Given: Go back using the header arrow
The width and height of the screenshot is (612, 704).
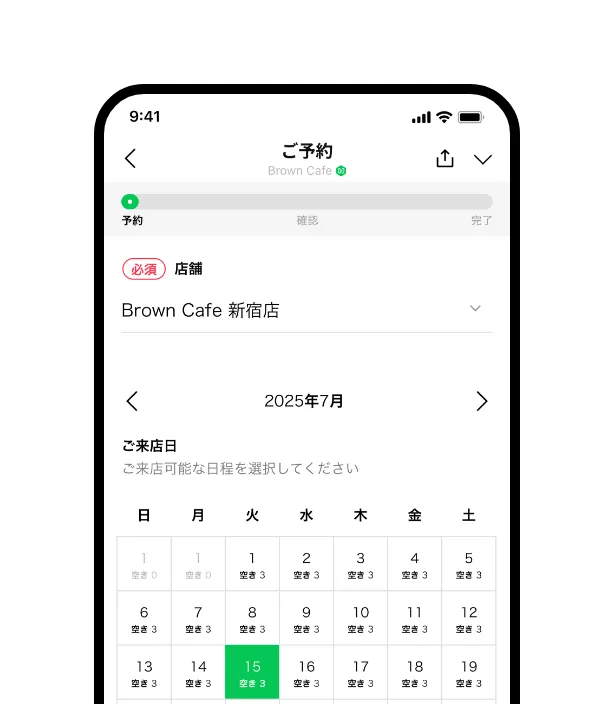Looking at the screenshot, I should [130, 159].
